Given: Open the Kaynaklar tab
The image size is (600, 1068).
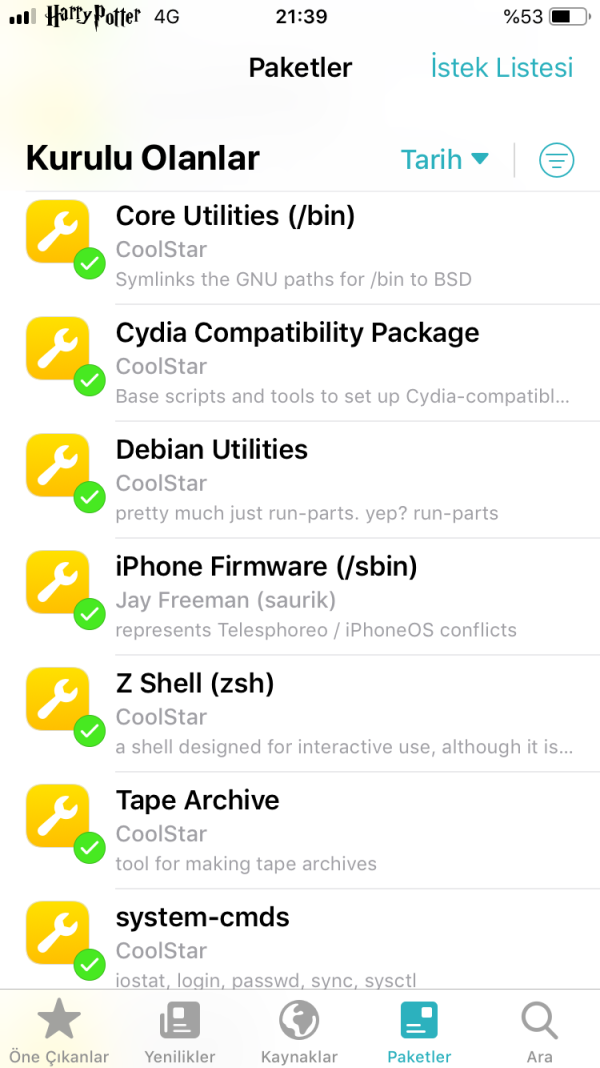Looking at the screenshot, I should pos(299,1032).
